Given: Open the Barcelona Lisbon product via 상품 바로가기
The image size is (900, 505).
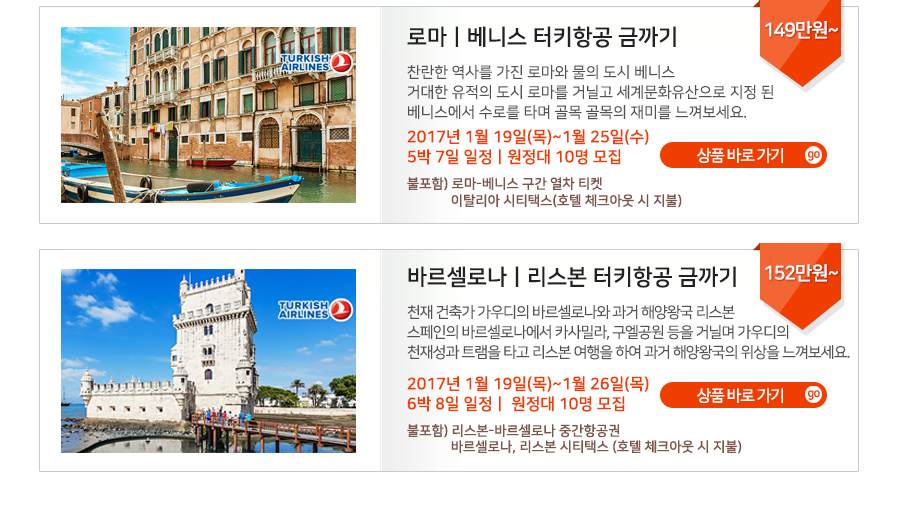Looking at the screenshot, I should pyautogui.click(x=742, y=395).
